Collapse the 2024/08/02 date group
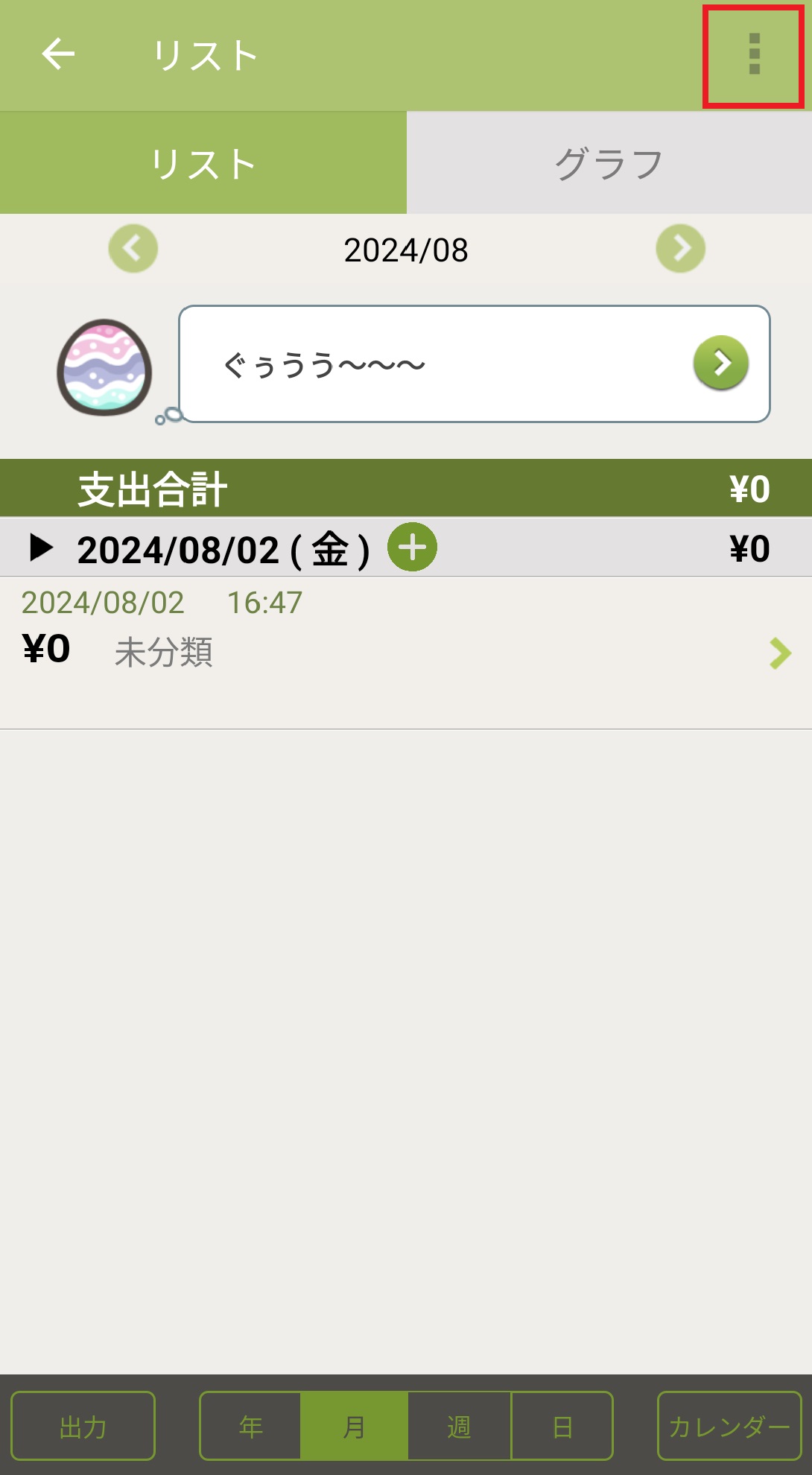Image resolution: width=812 pixels, height=1475 pixels. (x=41, y=548)
